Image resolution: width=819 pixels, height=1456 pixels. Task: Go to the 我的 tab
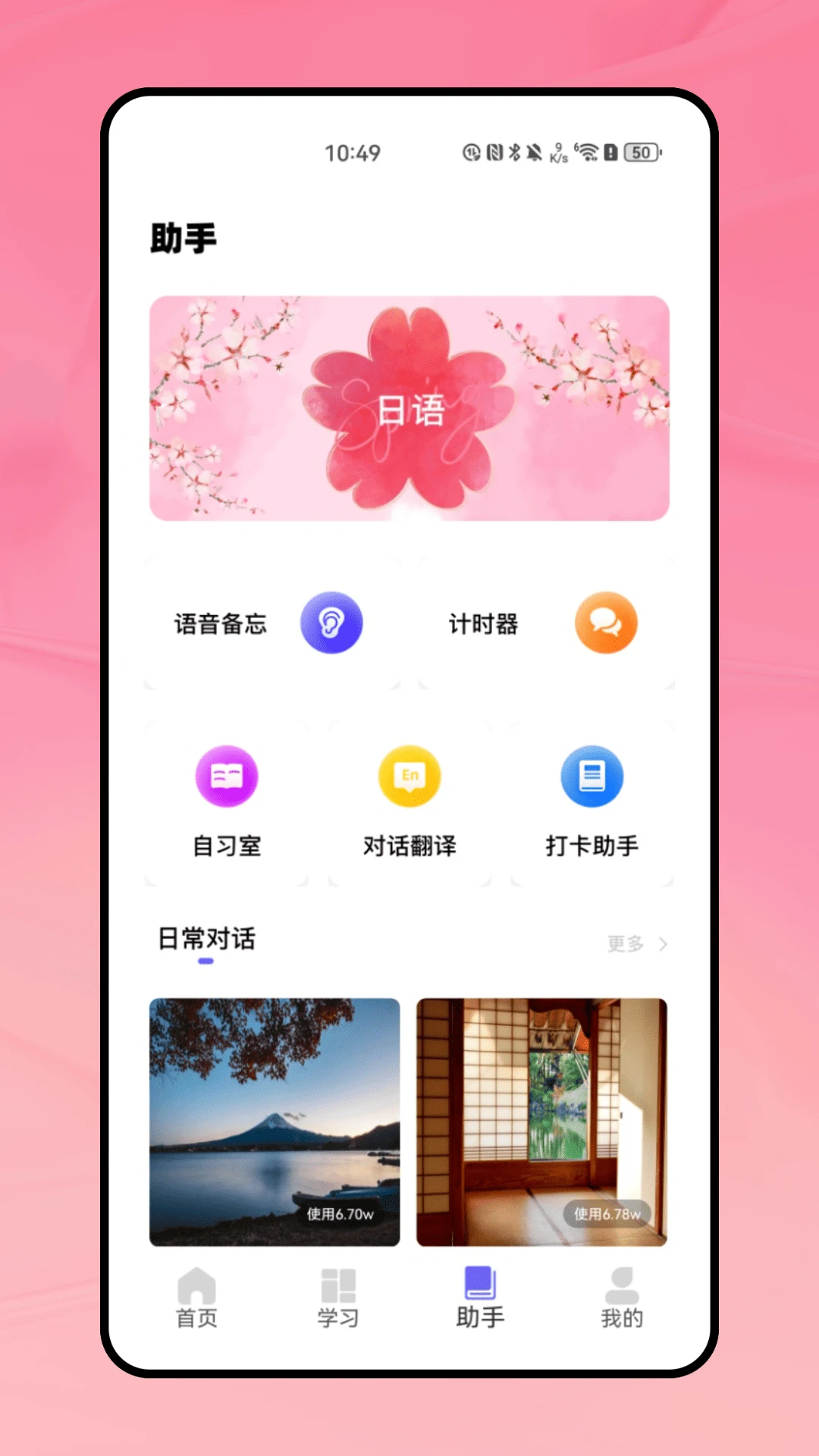(x=622, y=1298)
